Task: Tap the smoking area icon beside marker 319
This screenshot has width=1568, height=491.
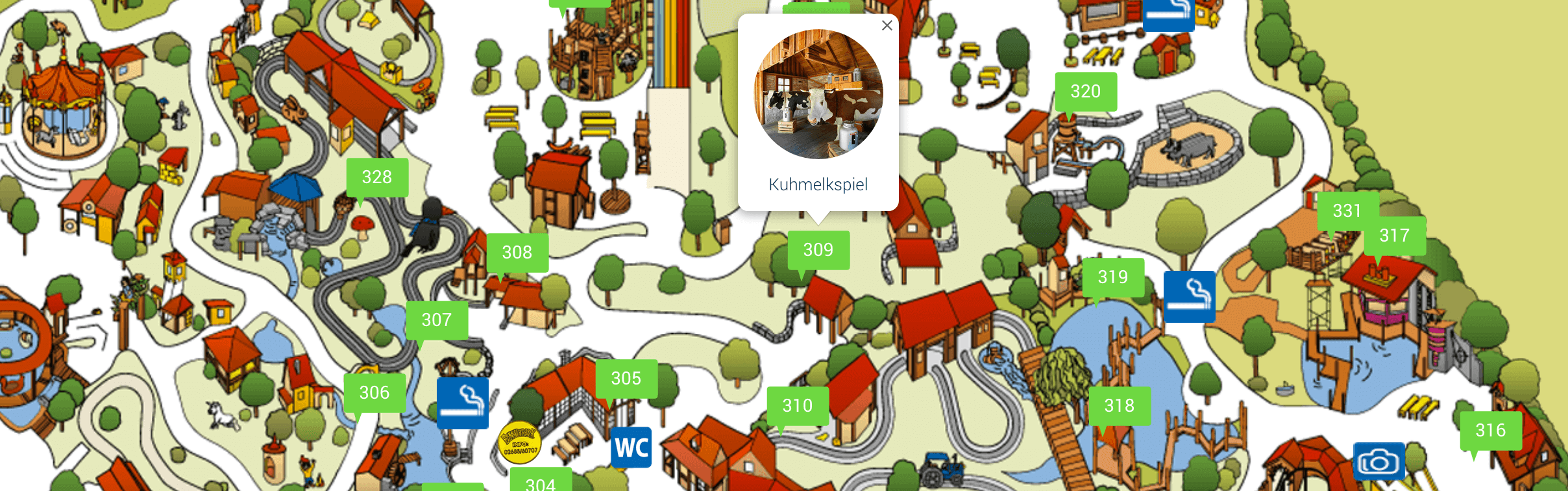Action: tap(1189, 297)
